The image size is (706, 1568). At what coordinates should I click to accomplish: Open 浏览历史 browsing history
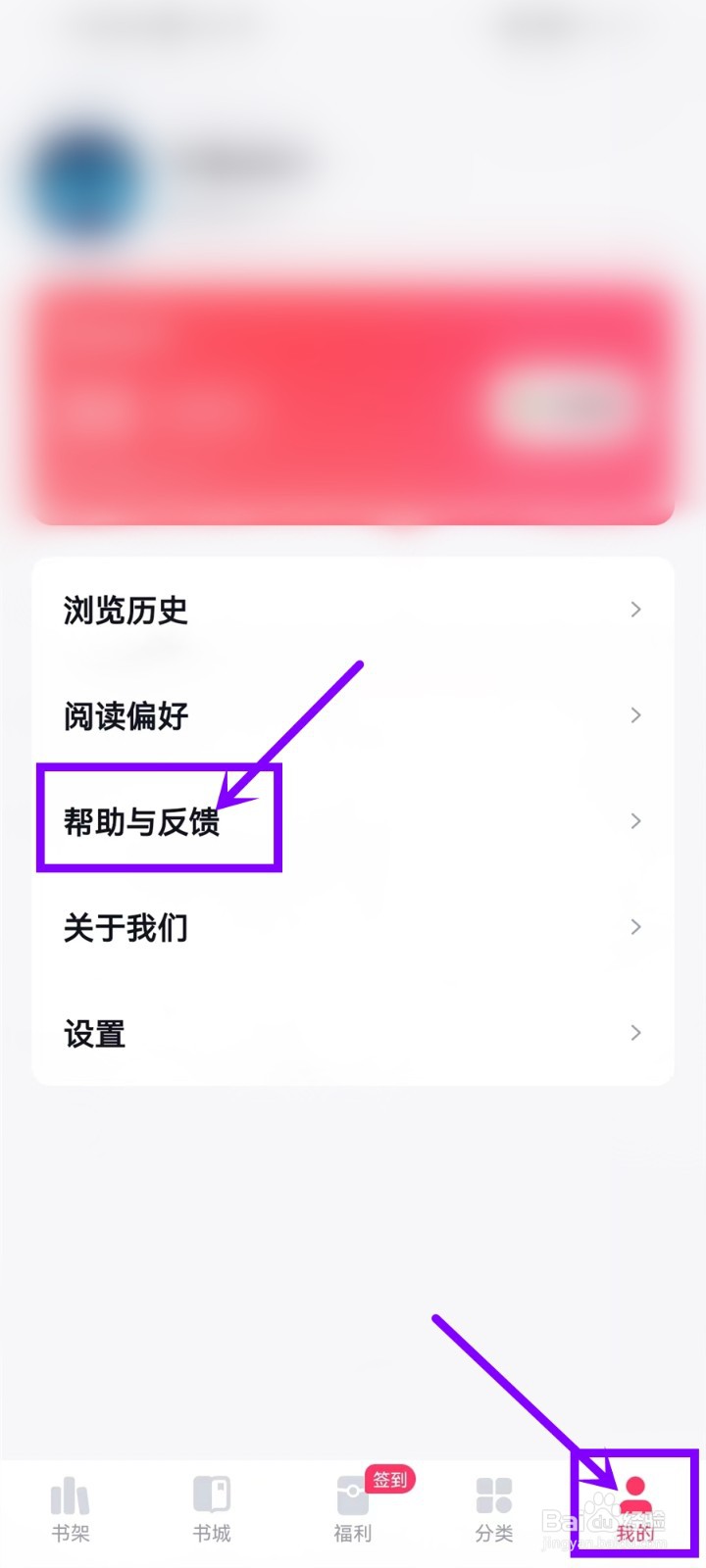click(x=125, y=609)
